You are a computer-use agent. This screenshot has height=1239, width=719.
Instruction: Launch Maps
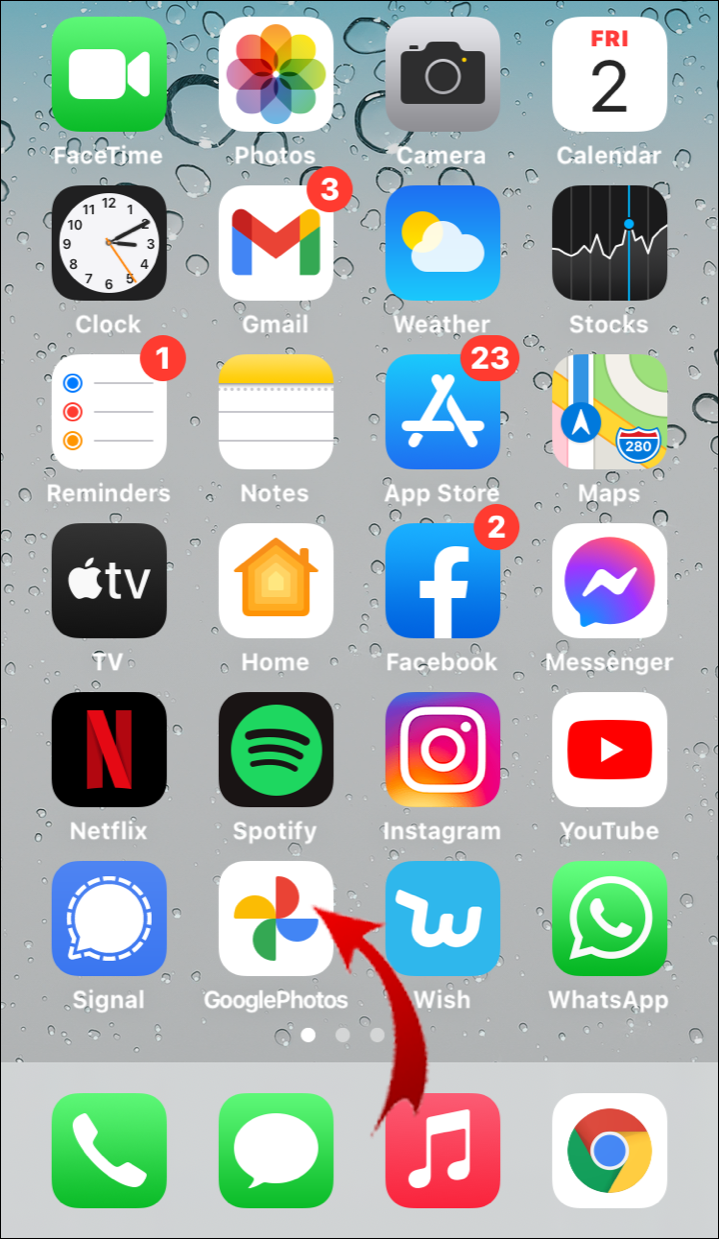609,412
